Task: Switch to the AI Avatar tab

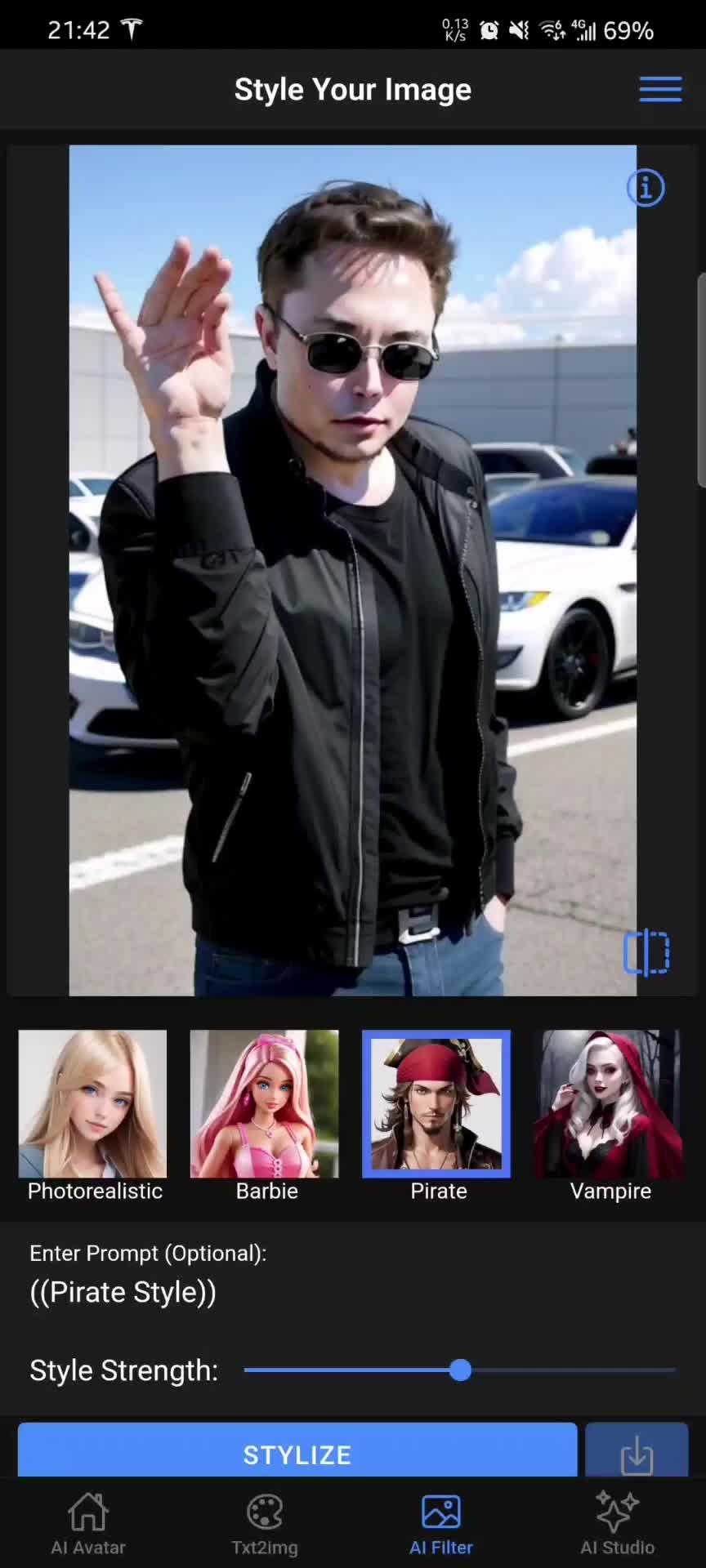Action: click(88, 1524)
